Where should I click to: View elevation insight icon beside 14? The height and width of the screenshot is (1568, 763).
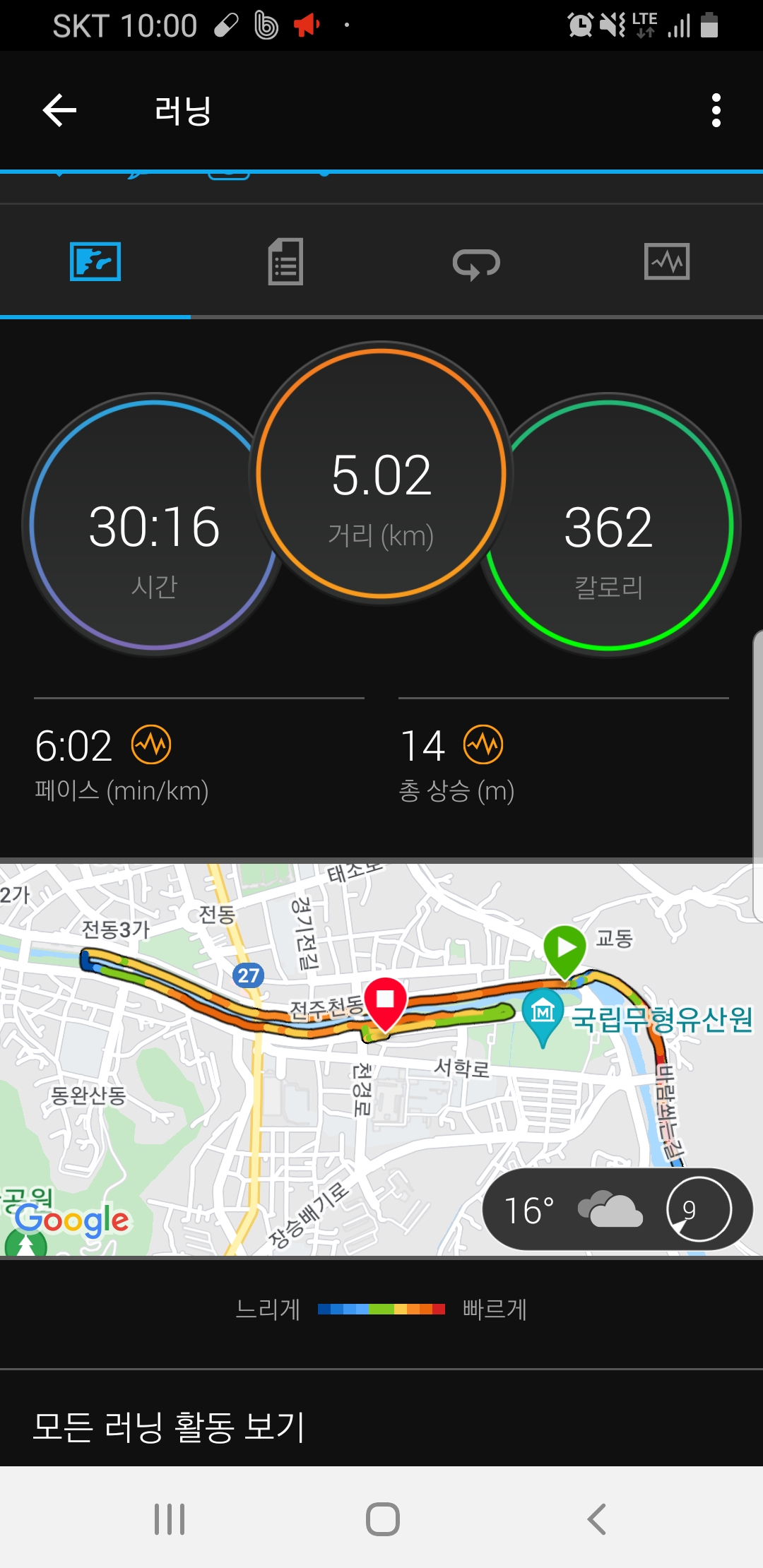pyautogui.click(x=483, y=744)
